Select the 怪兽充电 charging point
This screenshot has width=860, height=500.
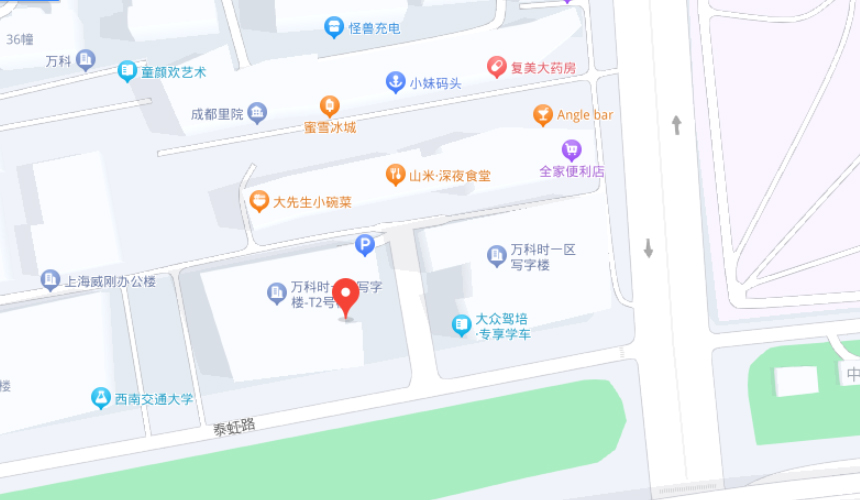[335, 28]
